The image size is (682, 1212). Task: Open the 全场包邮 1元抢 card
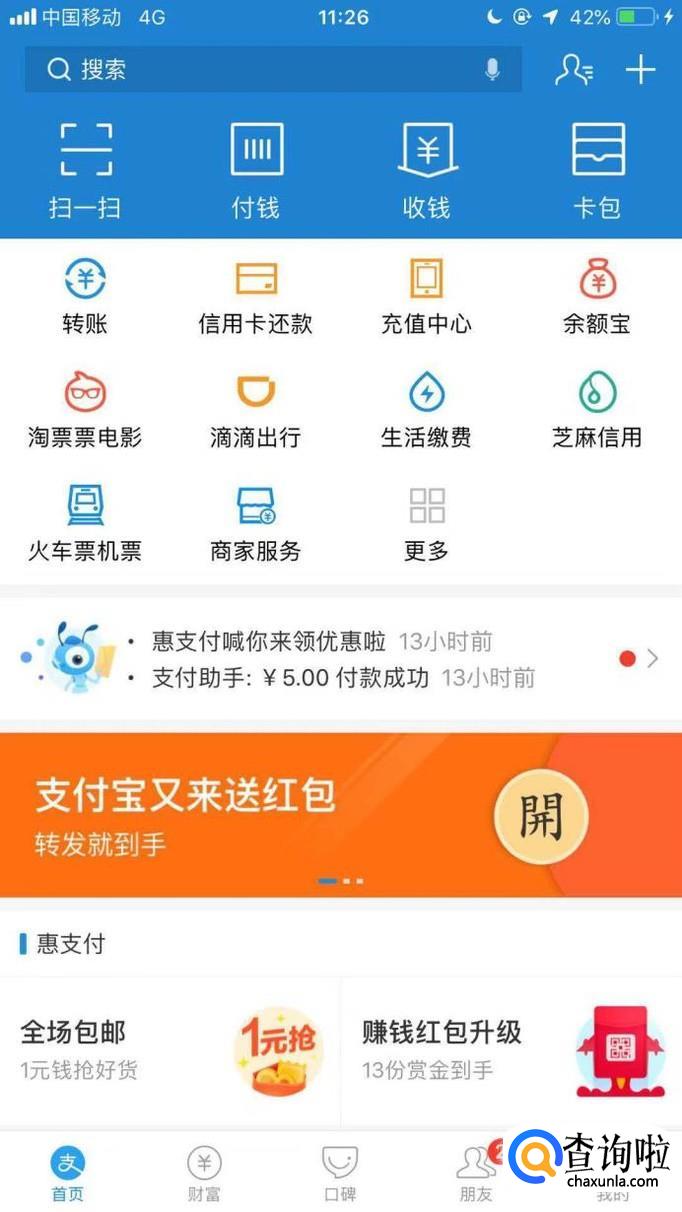(170, 1052)
